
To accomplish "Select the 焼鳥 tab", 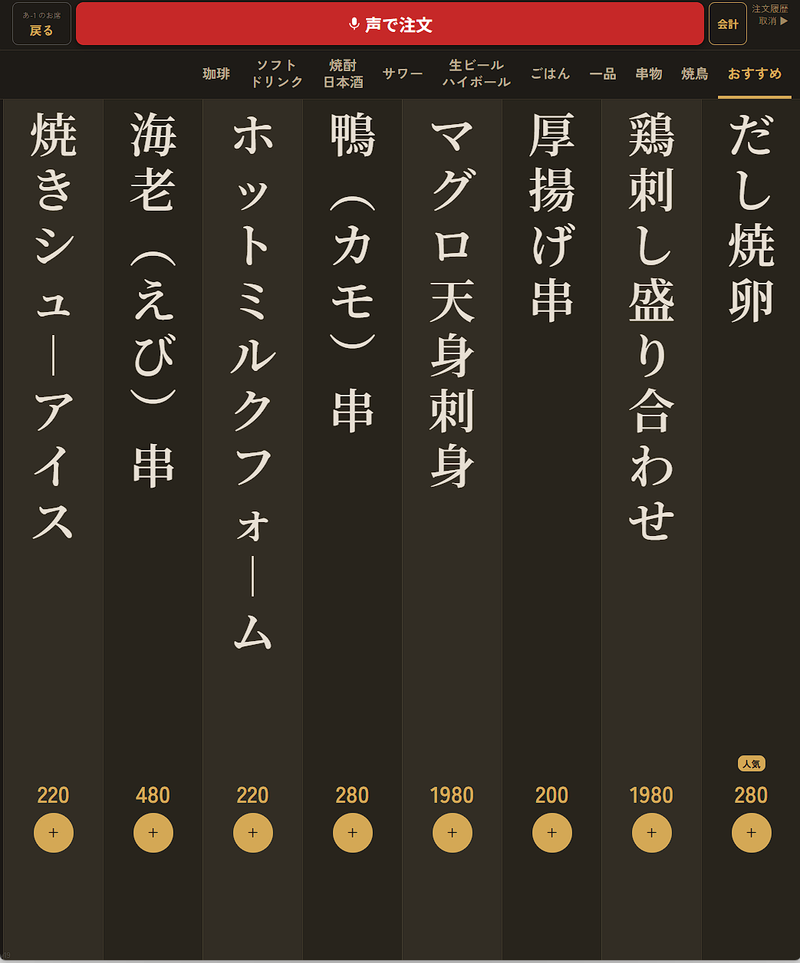I will [x=695, y=74].
